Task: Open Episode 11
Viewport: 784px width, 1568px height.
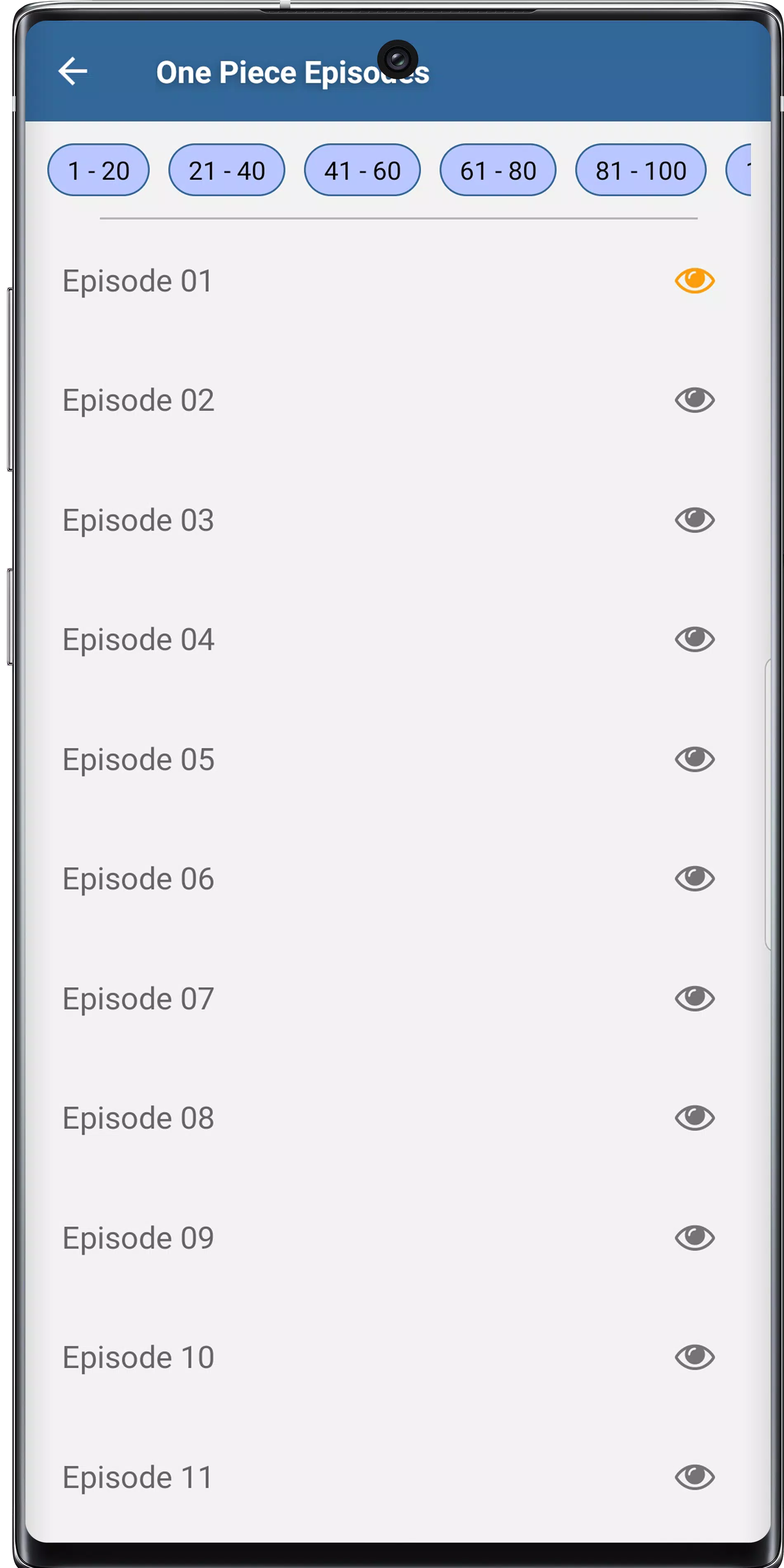Action: coord(137,1477)
